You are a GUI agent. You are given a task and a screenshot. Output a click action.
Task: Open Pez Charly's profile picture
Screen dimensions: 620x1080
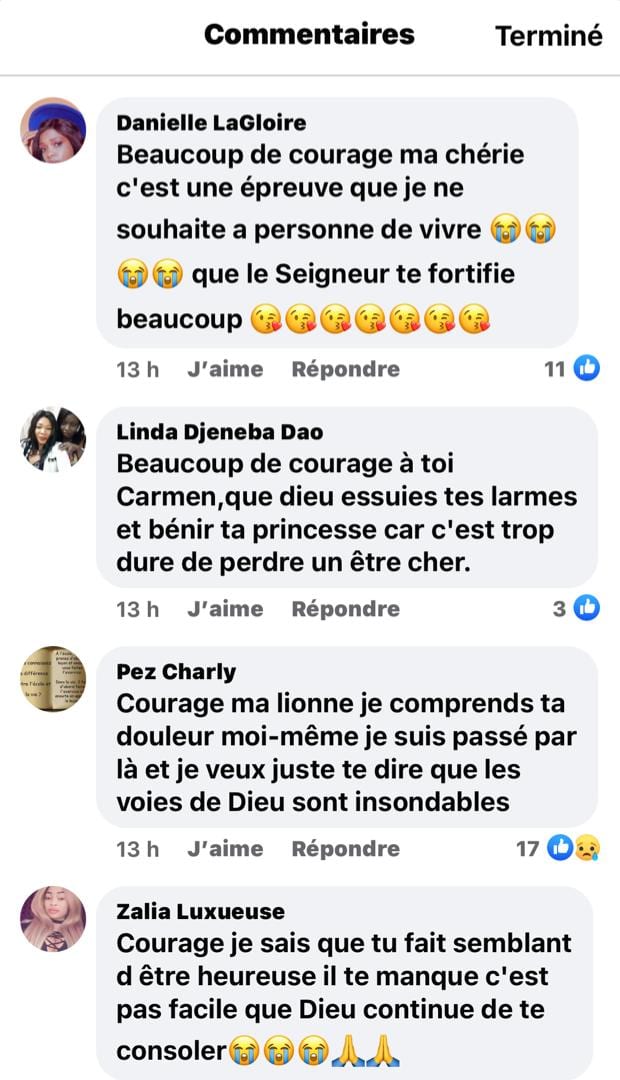click(53, 678)
